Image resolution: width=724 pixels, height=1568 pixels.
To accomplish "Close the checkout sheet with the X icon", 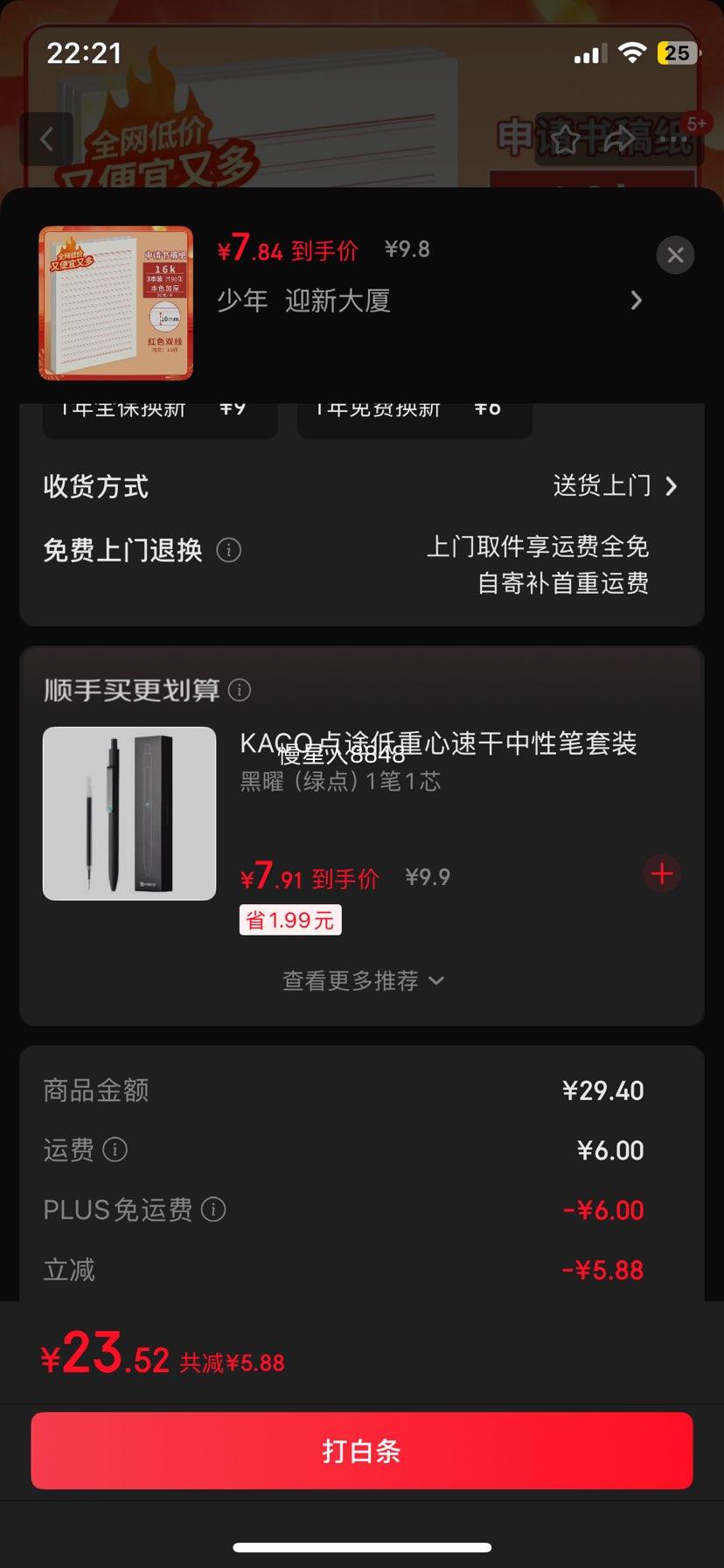I will (x=674, y=254).
